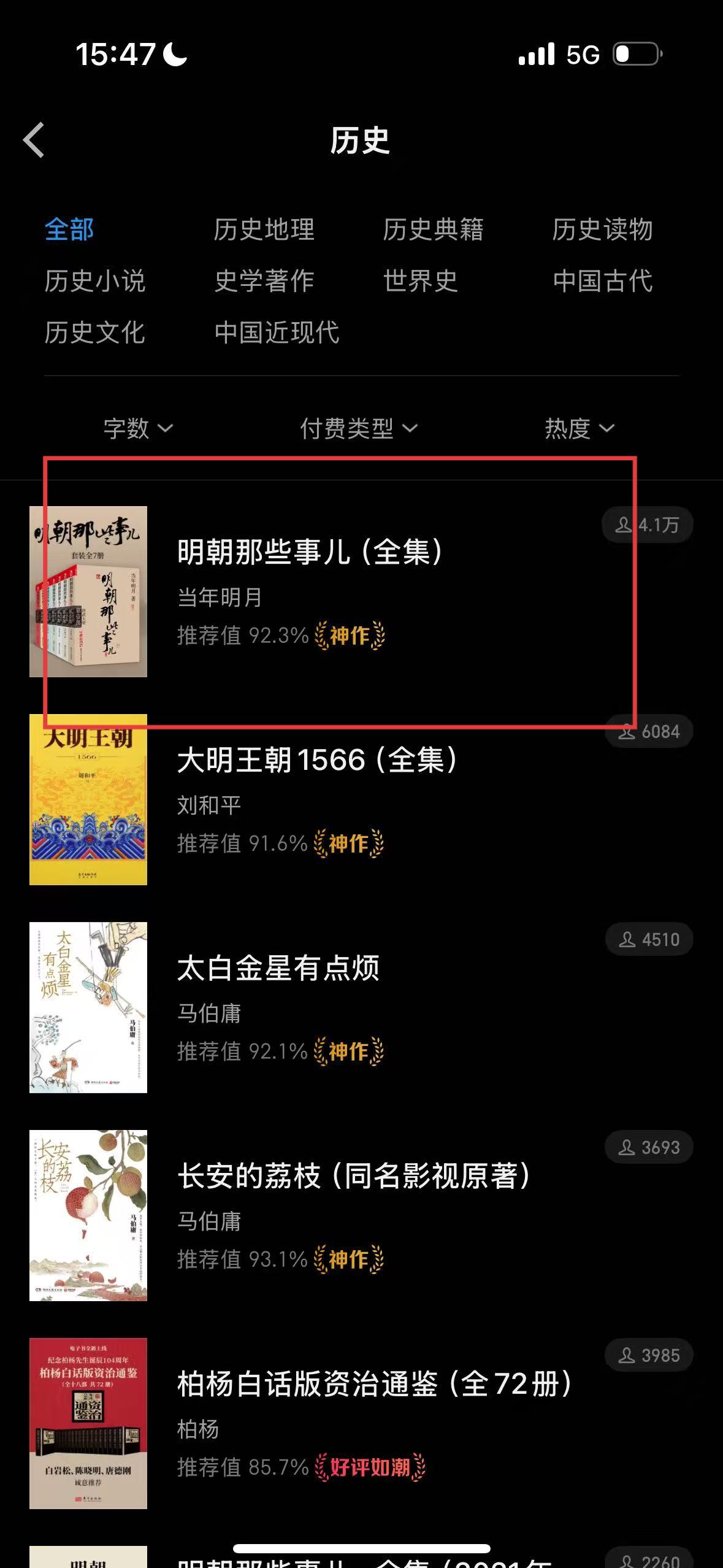Switch to the 历史典籍 category

433,229
